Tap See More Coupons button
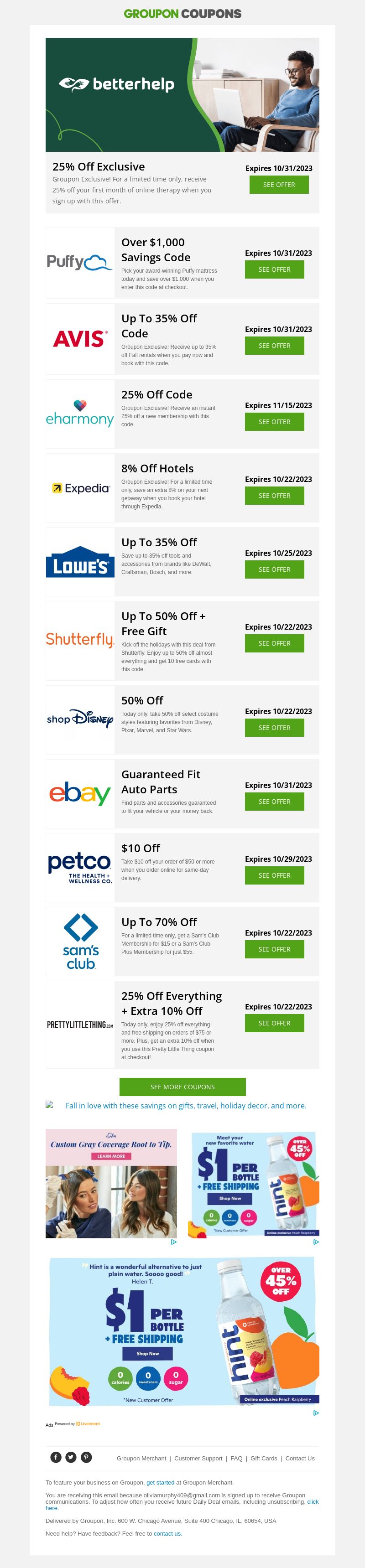 tap(182, 1087)
